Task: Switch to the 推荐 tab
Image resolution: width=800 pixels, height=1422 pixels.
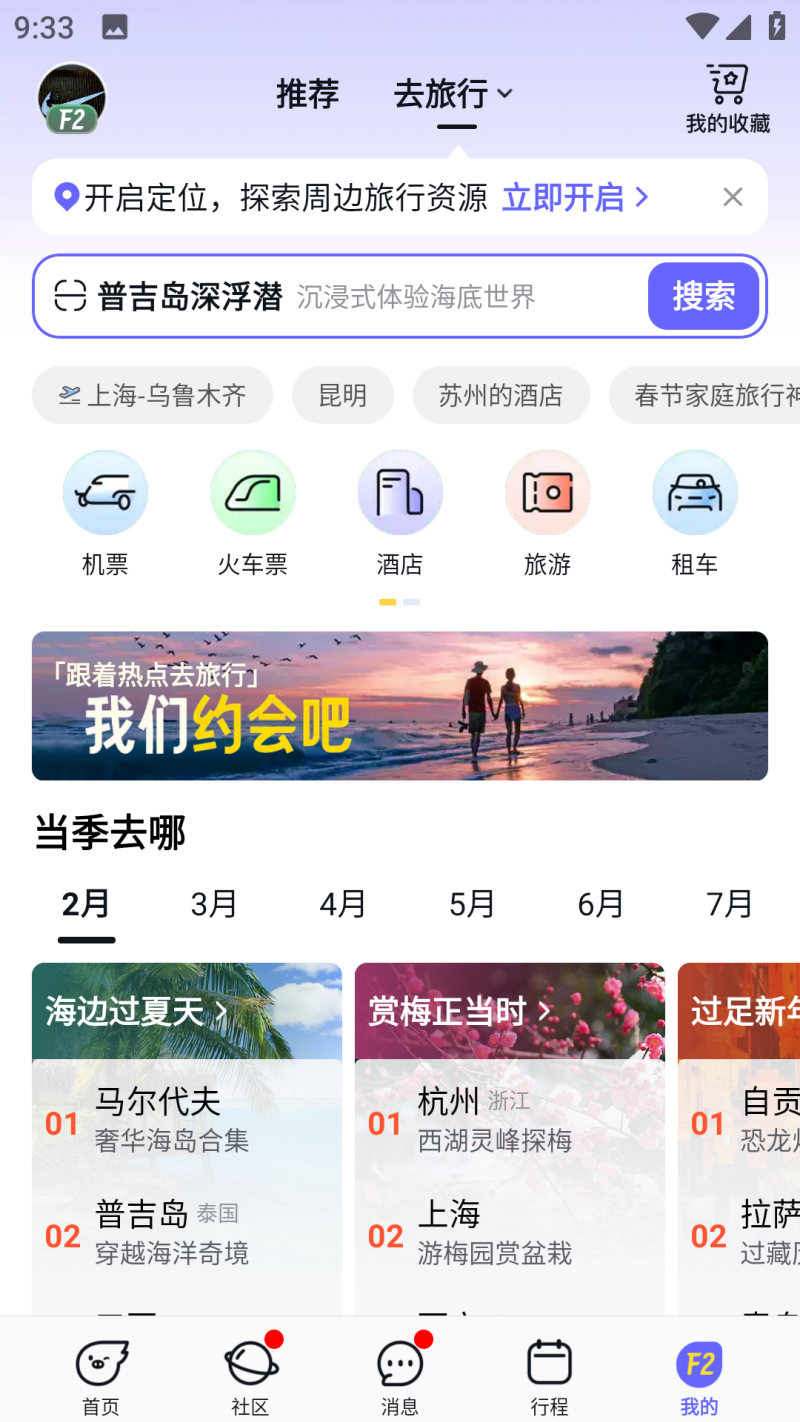Action: point(307,93)
